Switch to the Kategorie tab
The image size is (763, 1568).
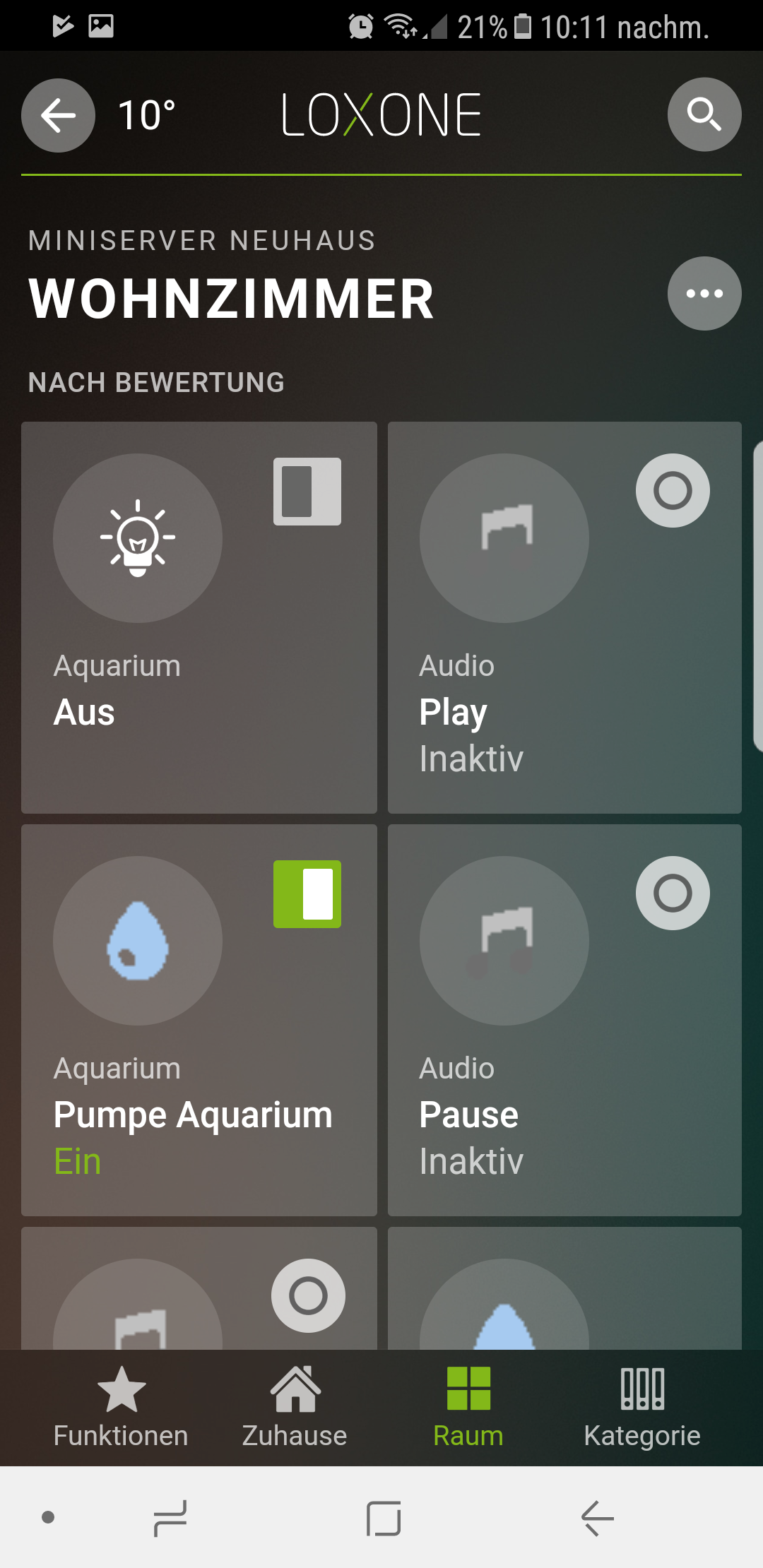click(641, 1406)
